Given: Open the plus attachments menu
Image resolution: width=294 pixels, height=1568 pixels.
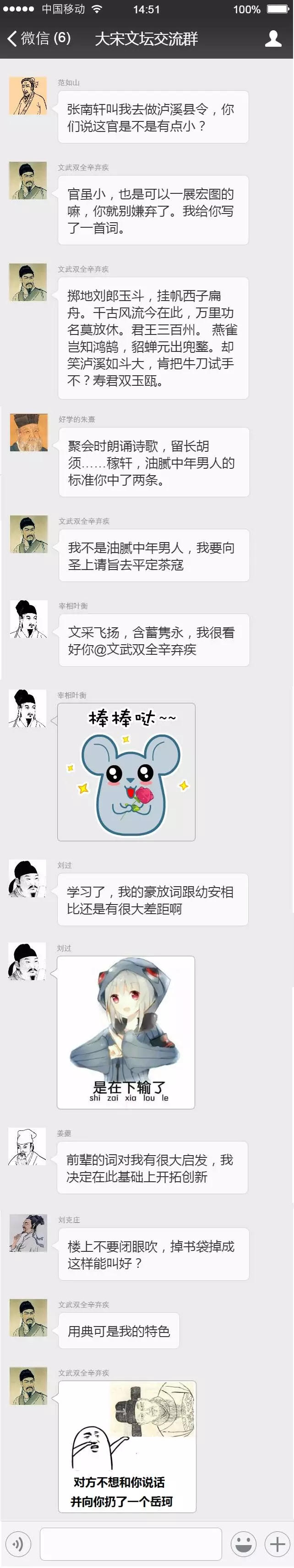Looking at the screenshot, I should (x=277, y=1544).
